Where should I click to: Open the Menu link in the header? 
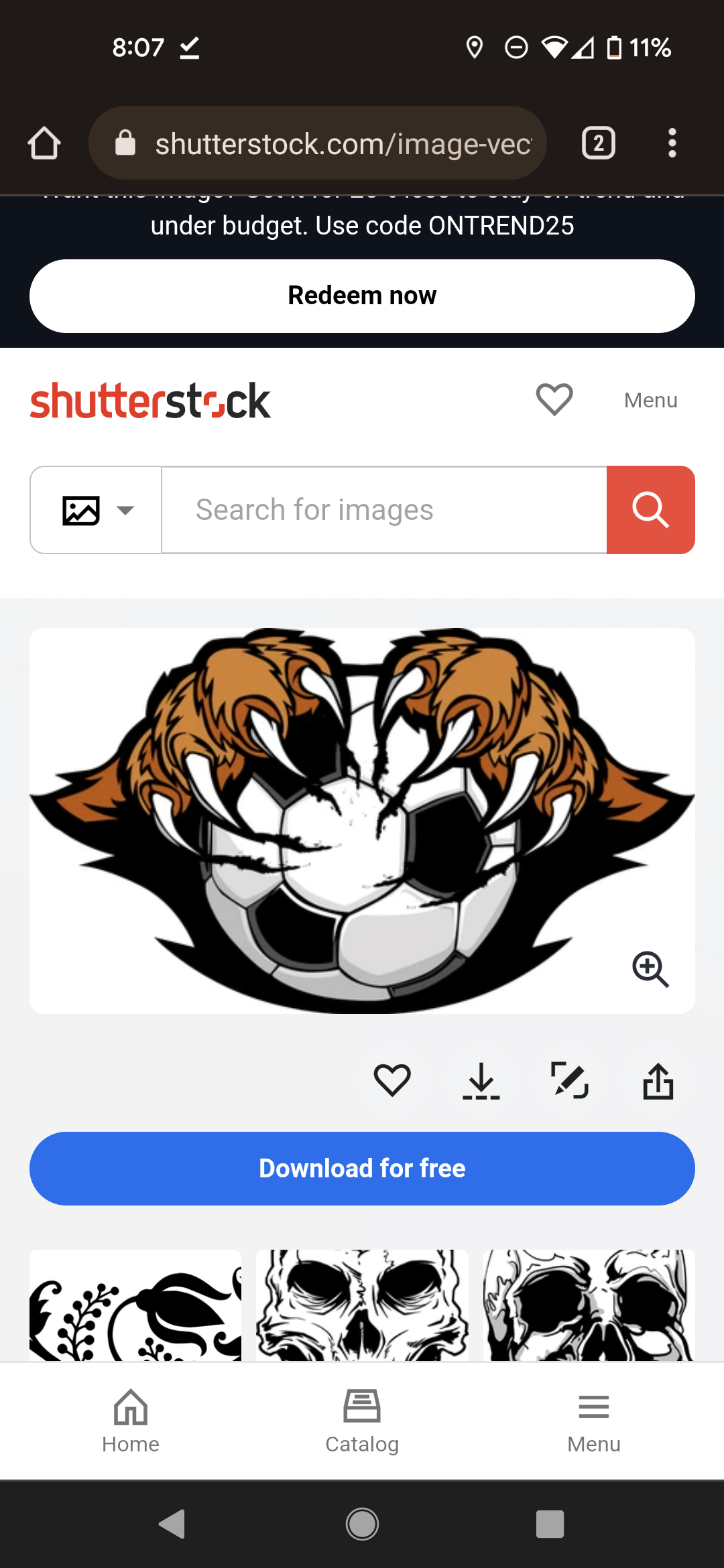(650, 400)
